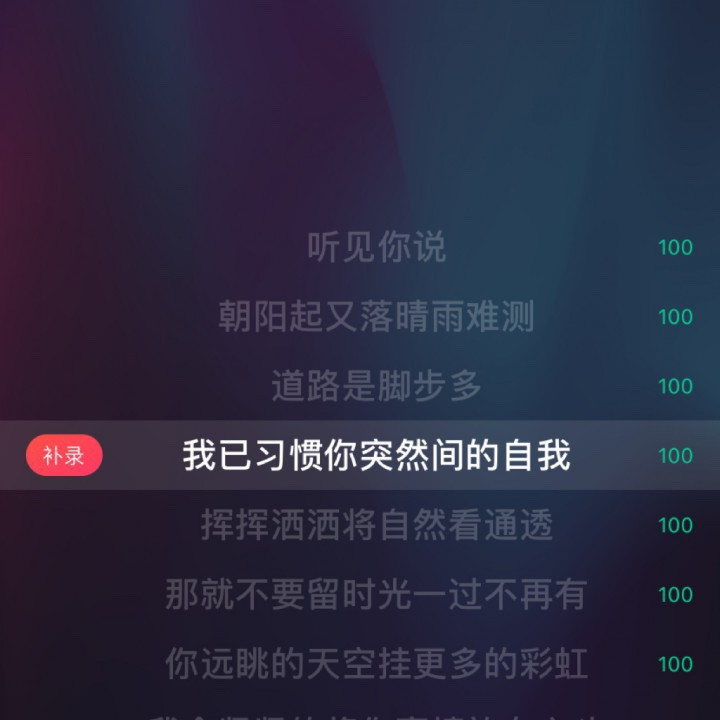This screenshot has width=720, height=720.
Task: Choose the lyric line 道路是脚步多
Action: point(377,386)
